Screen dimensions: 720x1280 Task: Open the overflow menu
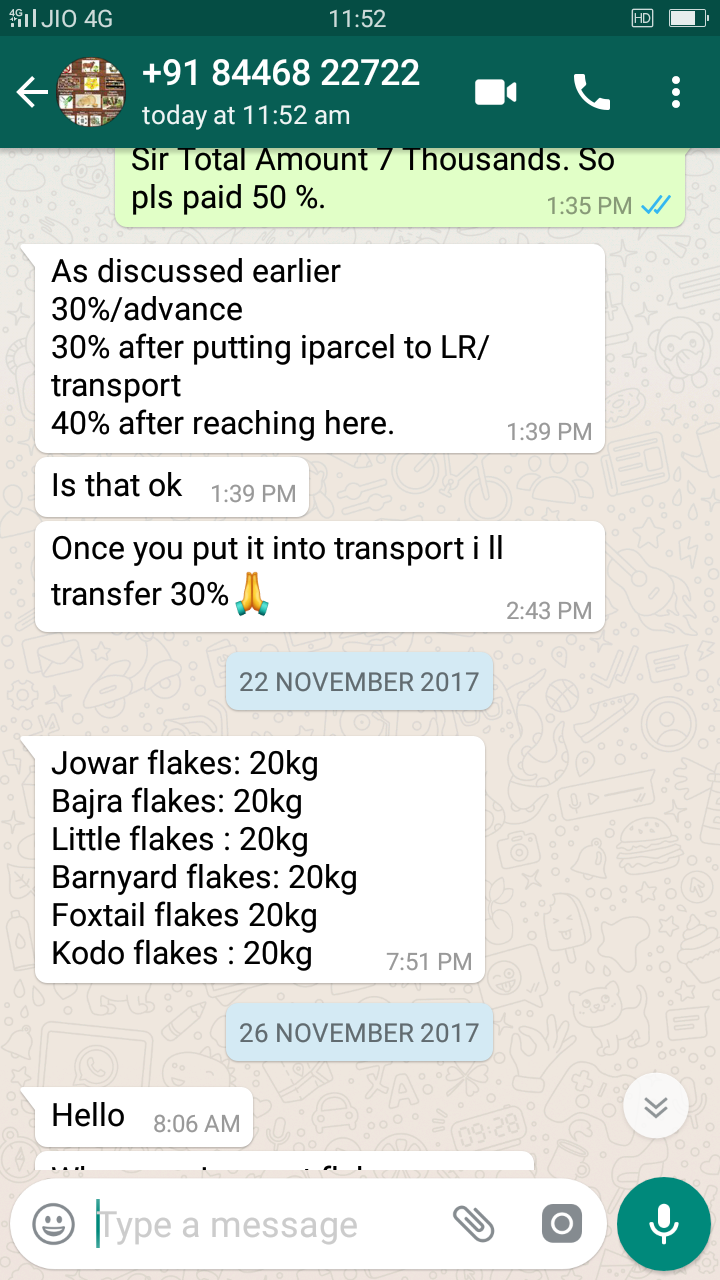pos(677,93)
